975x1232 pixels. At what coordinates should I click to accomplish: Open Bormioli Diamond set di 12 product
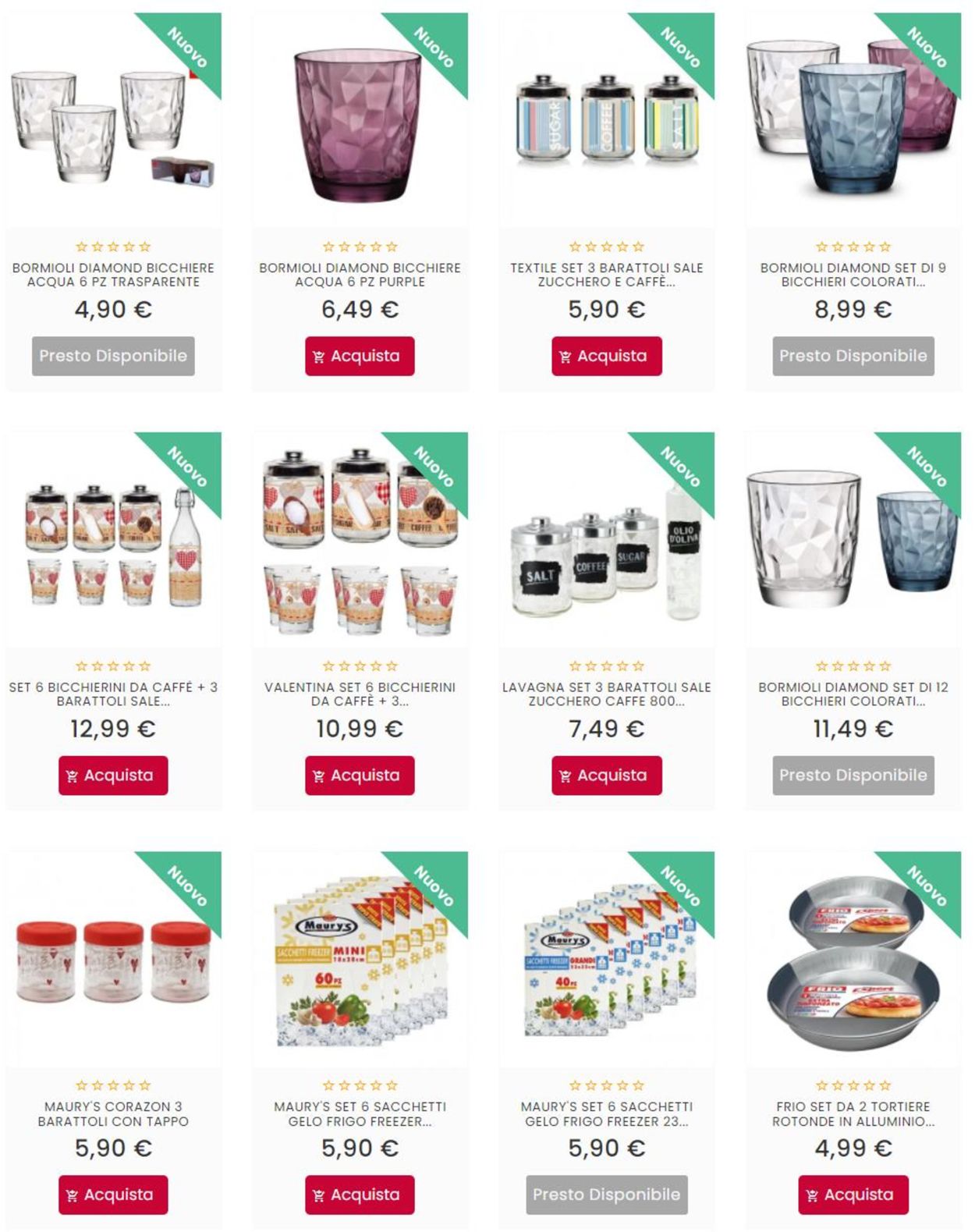click(x=853, y=694)
